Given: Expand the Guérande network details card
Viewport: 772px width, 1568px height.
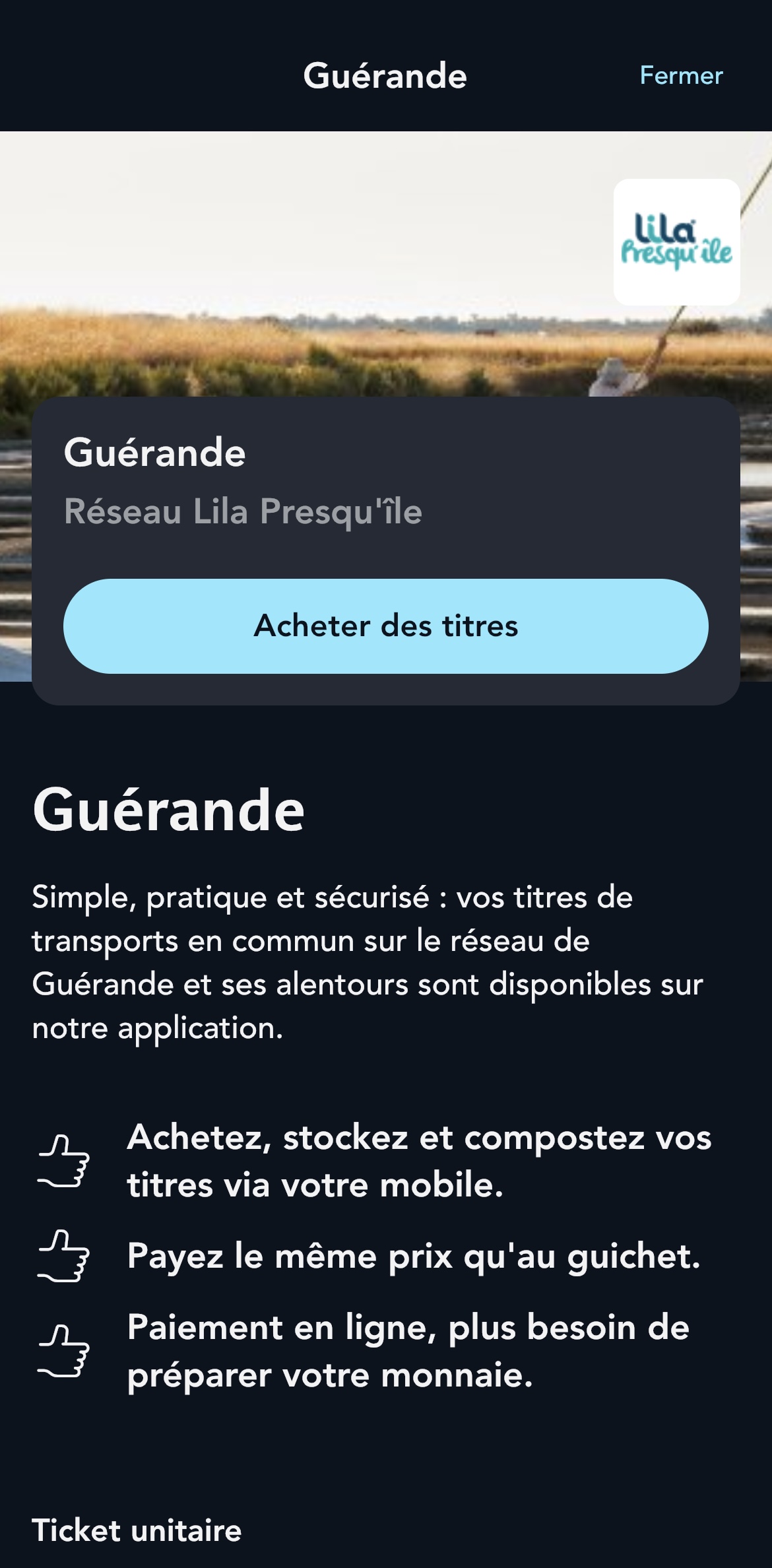Looking at the screenshot, I should click(x=386, y=548).
